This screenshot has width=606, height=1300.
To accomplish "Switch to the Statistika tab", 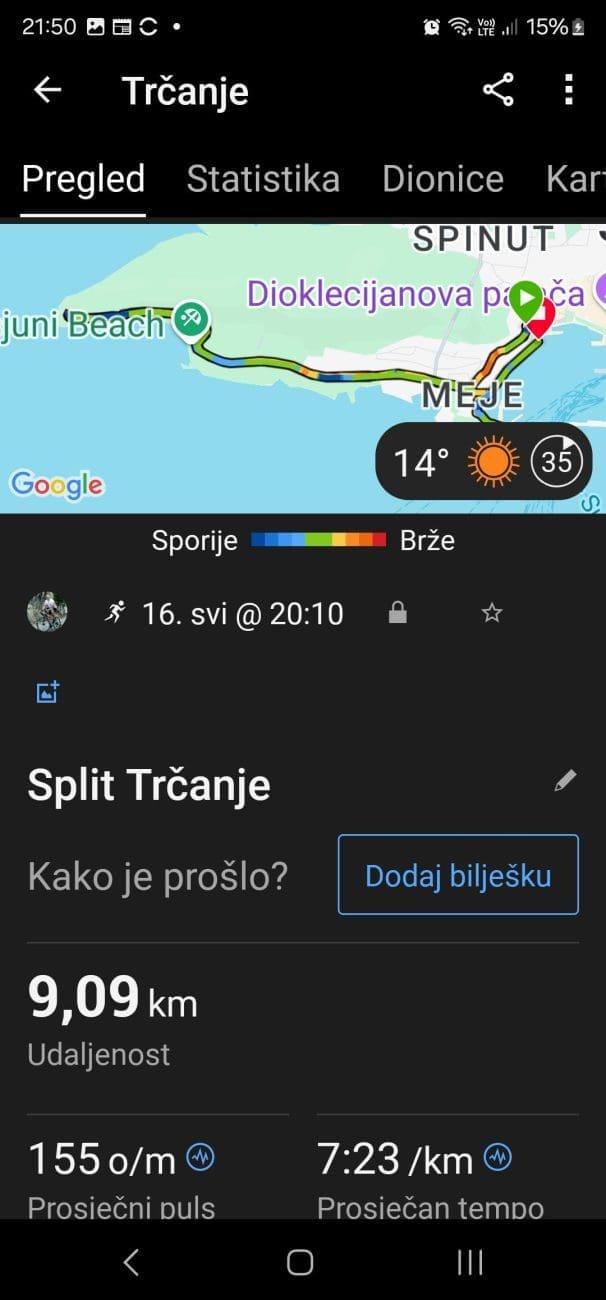I will (x=263, y=179).
